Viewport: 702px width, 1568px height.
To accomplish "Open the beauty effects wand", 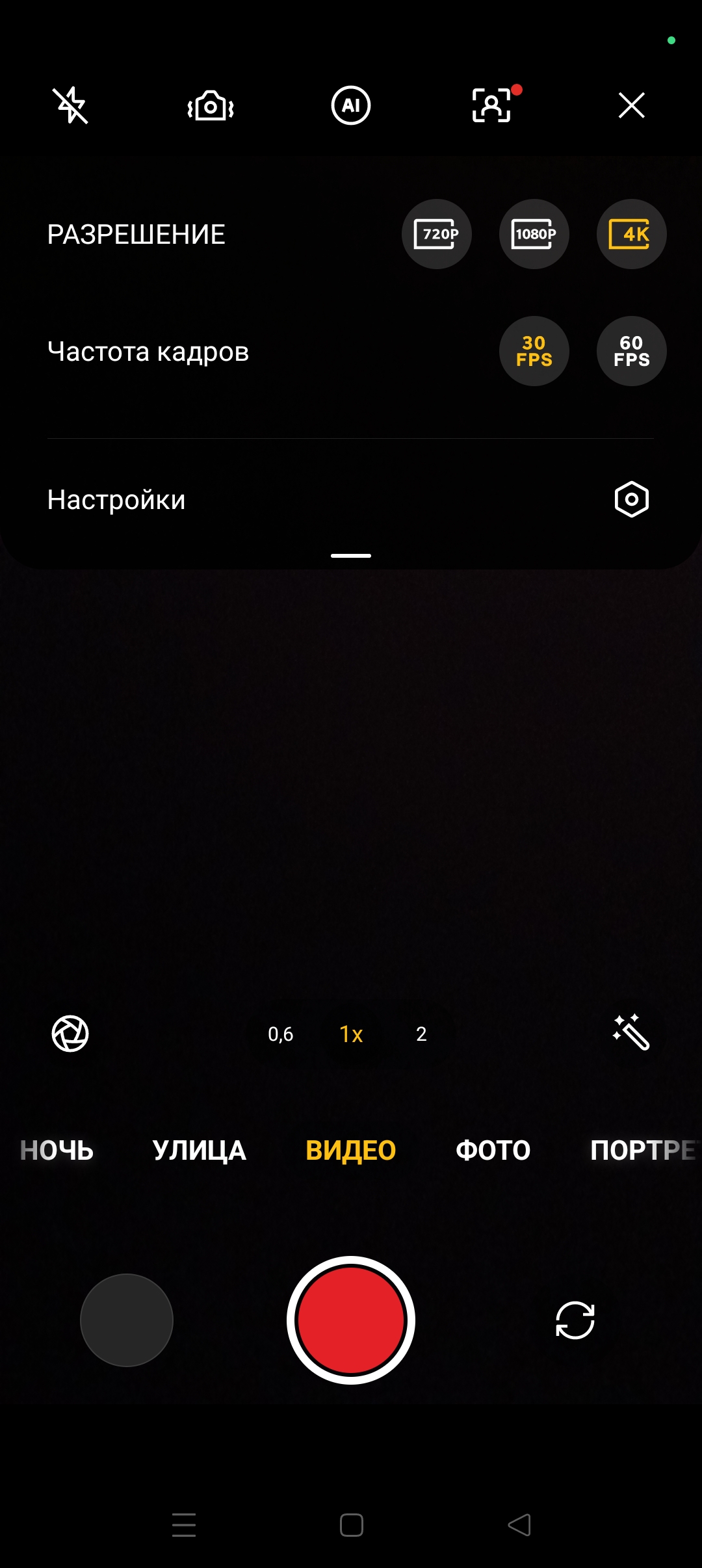I will [631, 1032].
